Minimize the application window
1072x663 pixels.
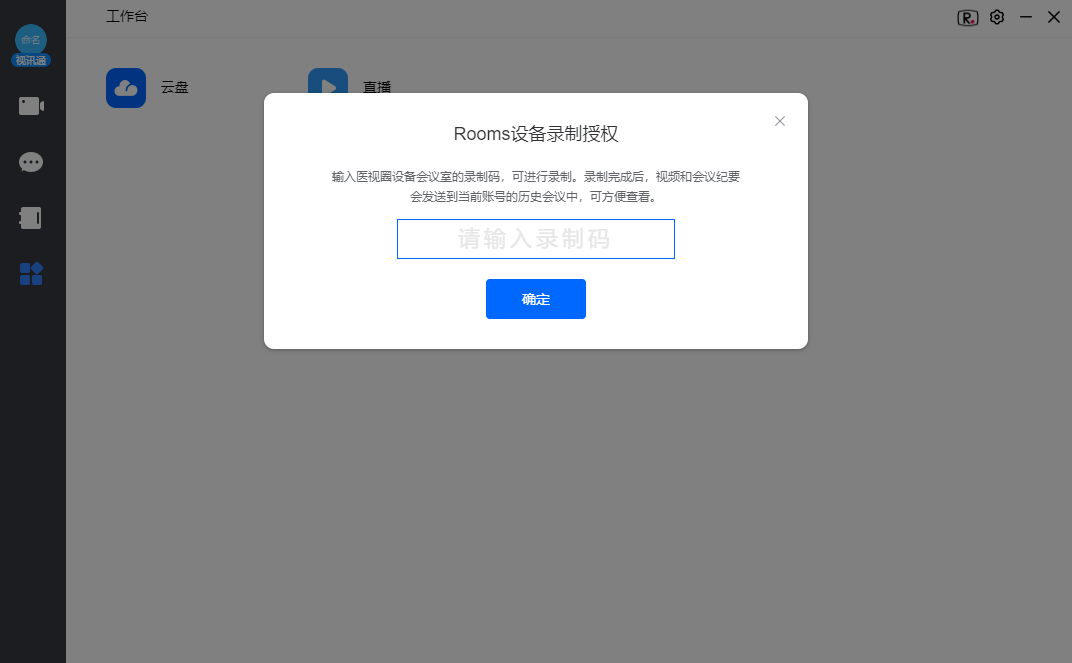pos(1025,17)
